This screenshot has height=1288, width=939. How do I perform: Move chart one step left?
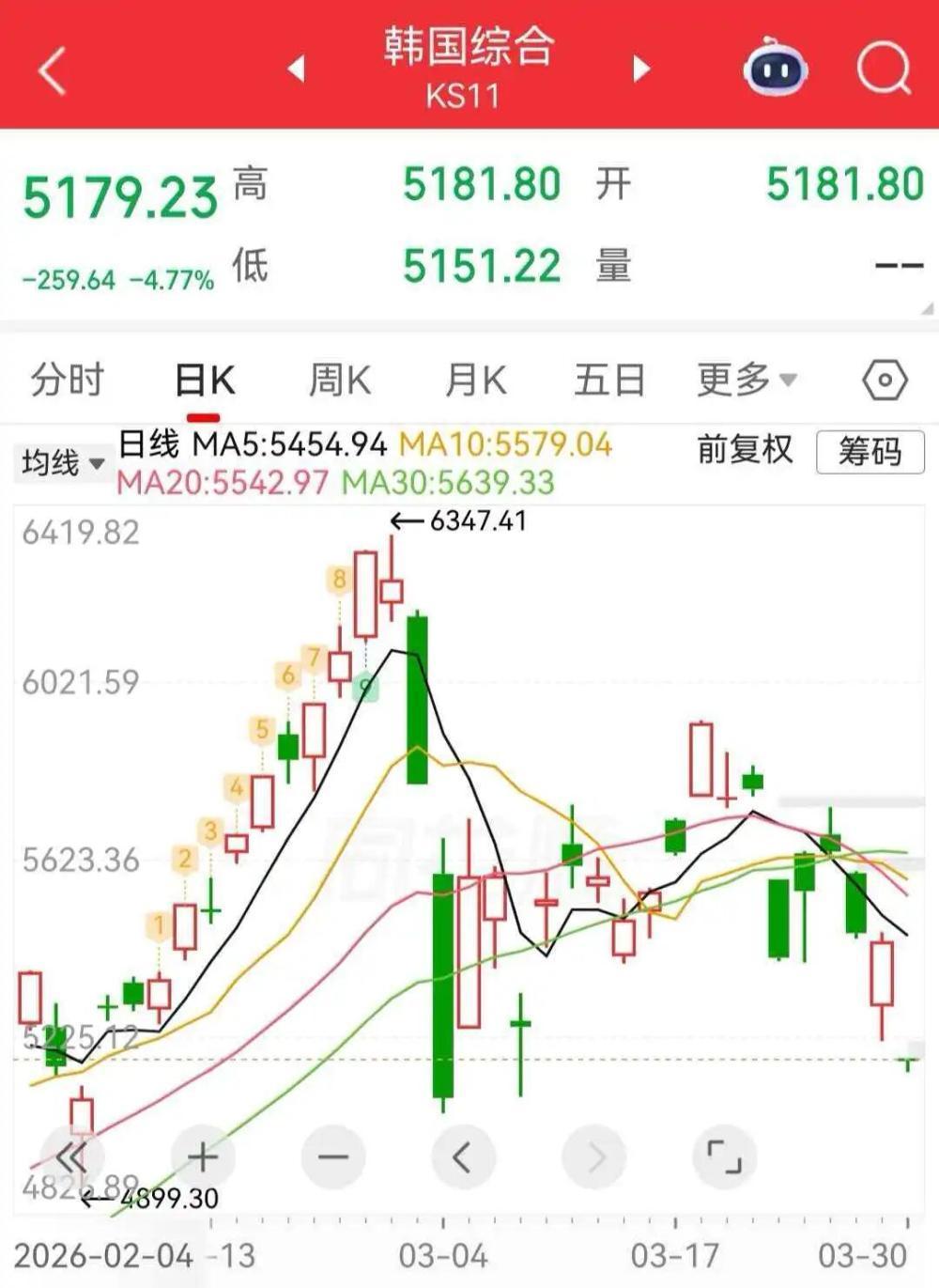tap(462, 1157)
